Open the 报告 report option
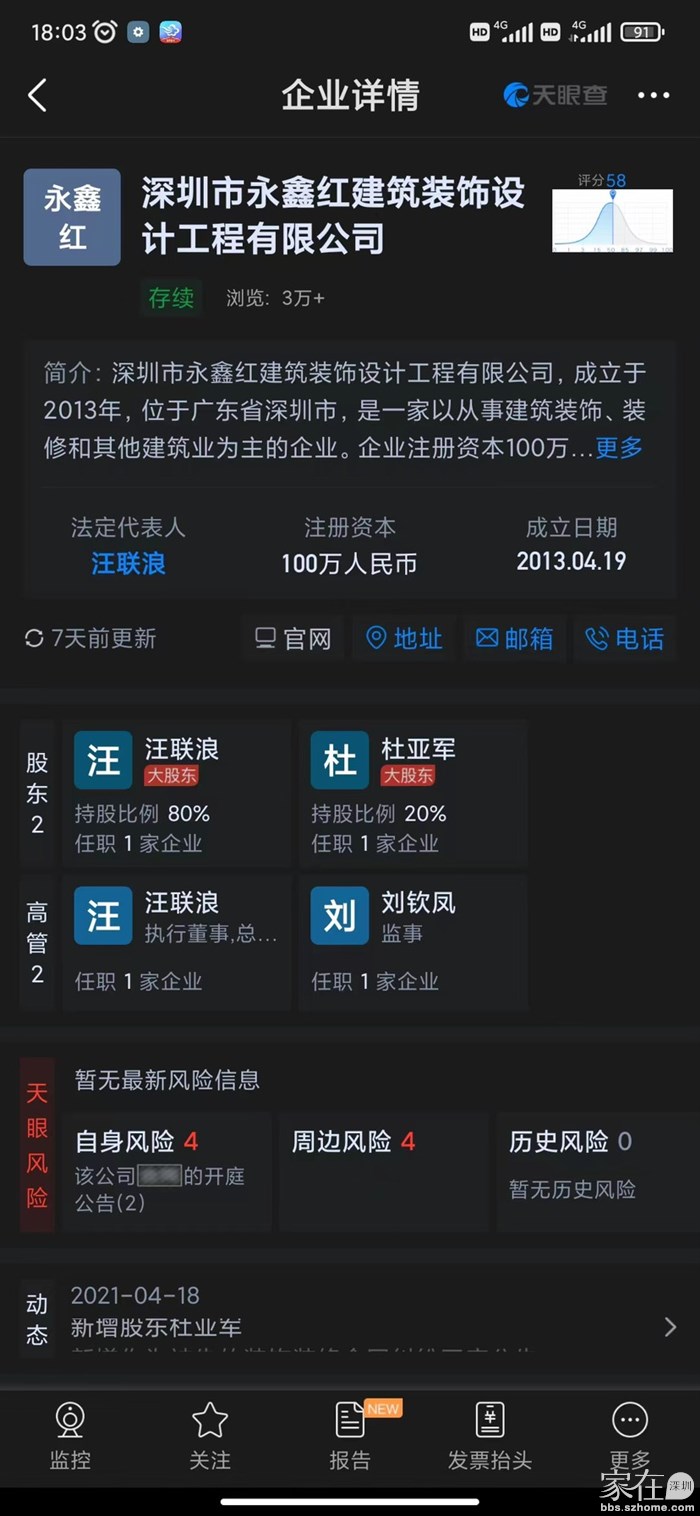The image size is (700, 1516). [350, 1436]
